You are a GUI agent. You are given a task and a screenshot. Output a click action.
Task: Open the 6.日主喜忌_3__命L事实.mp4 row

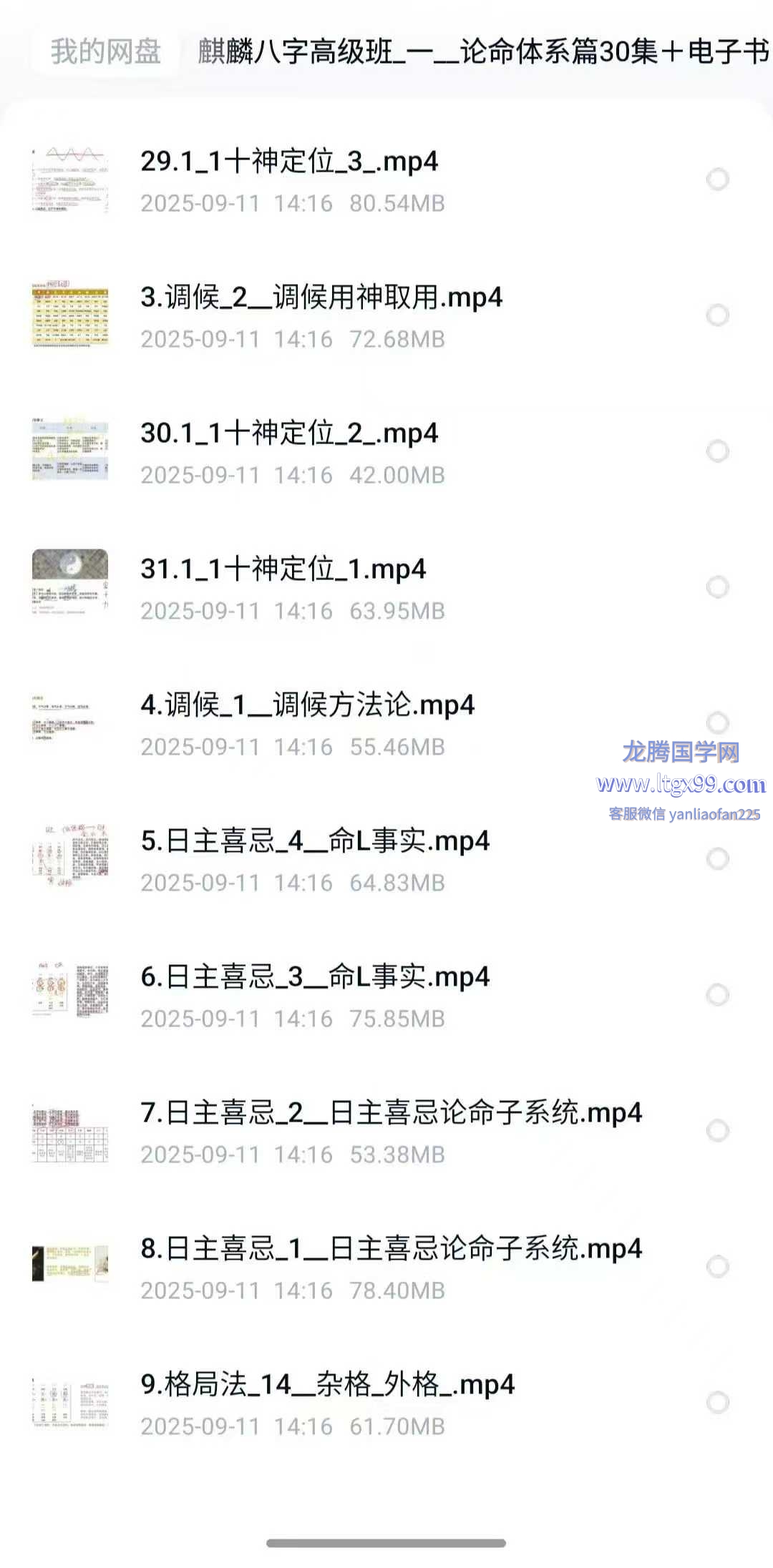(315, 977)
